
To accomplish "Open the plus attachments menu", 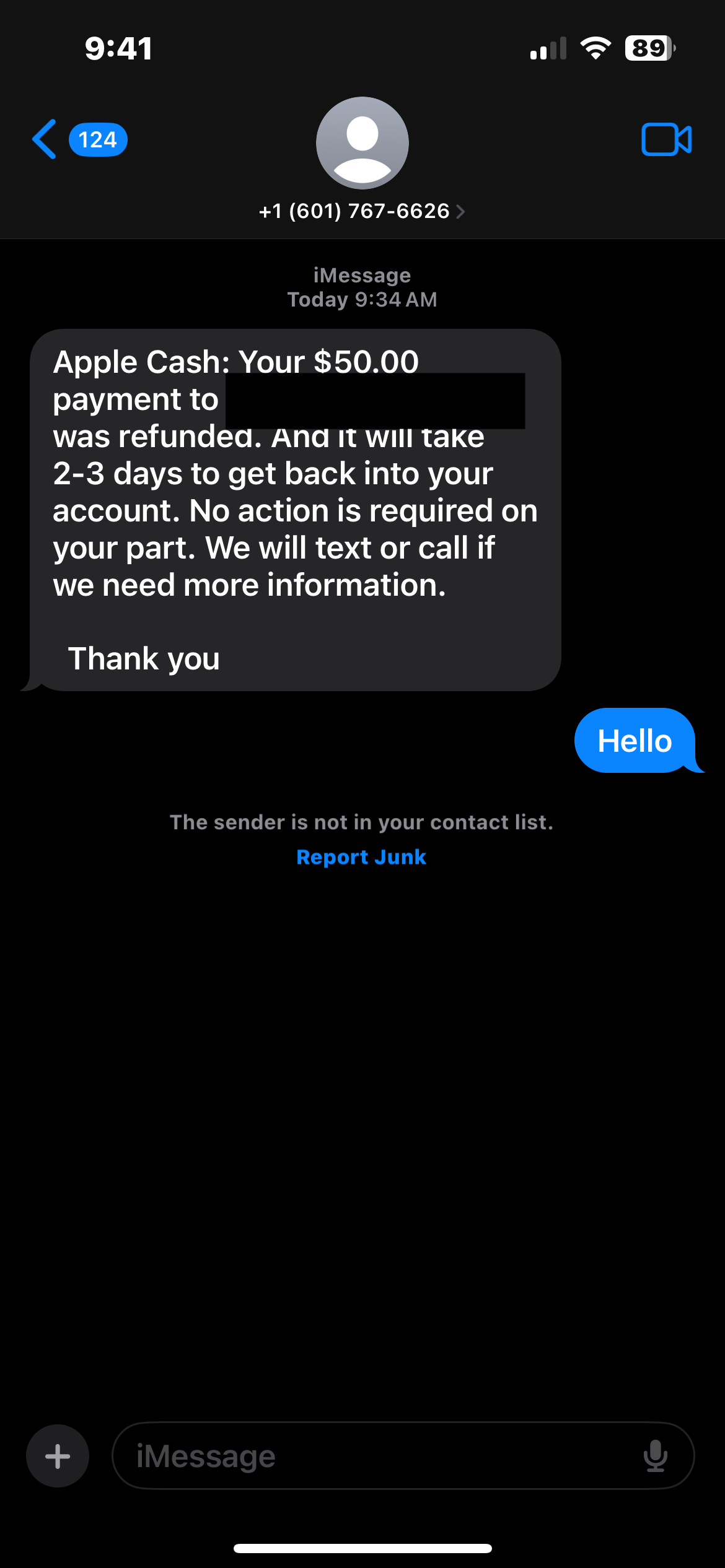I will (58, 1456).
